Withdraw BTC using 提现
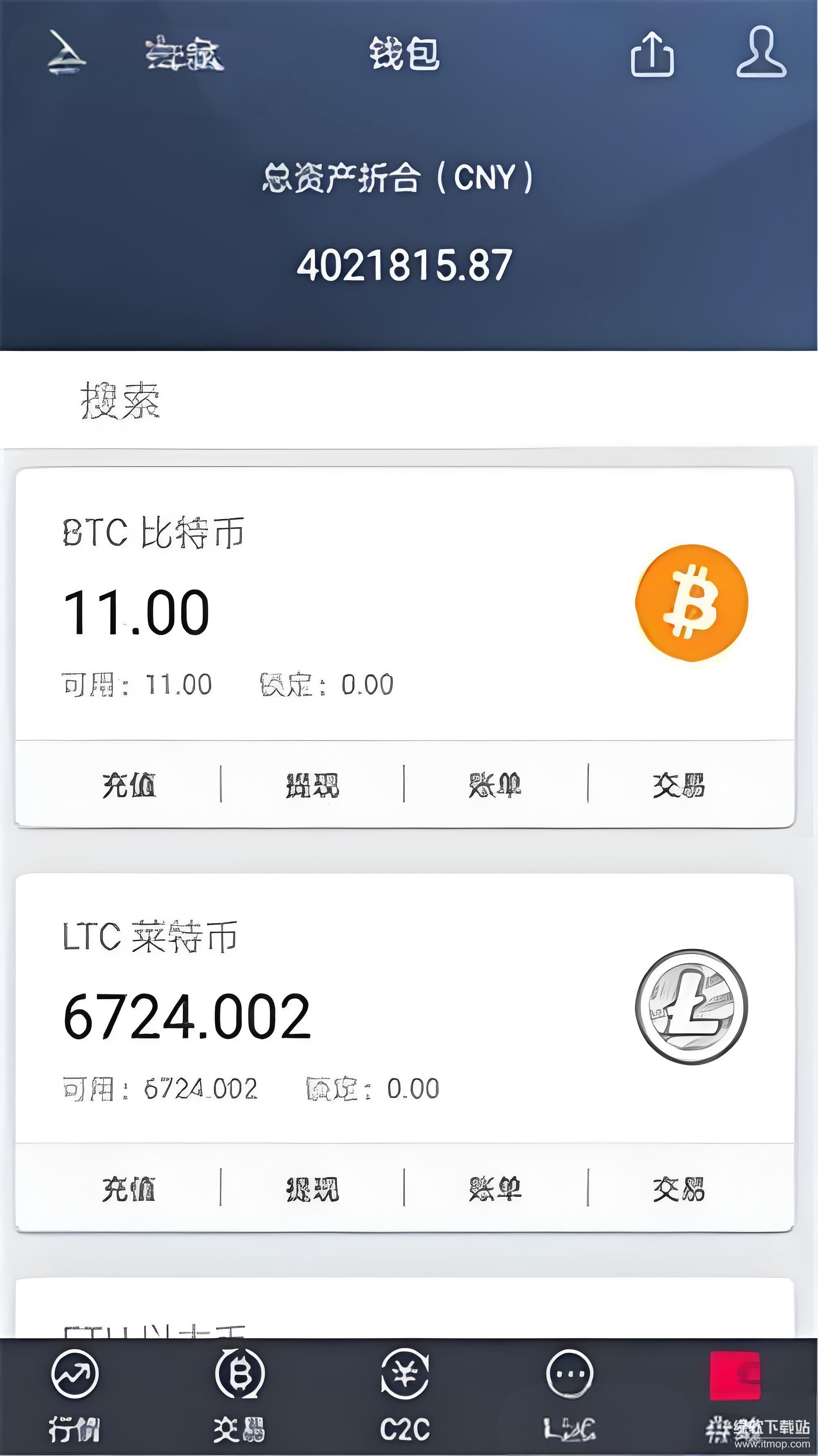Screen dimensions: 818x1456 tap(312, 784)
